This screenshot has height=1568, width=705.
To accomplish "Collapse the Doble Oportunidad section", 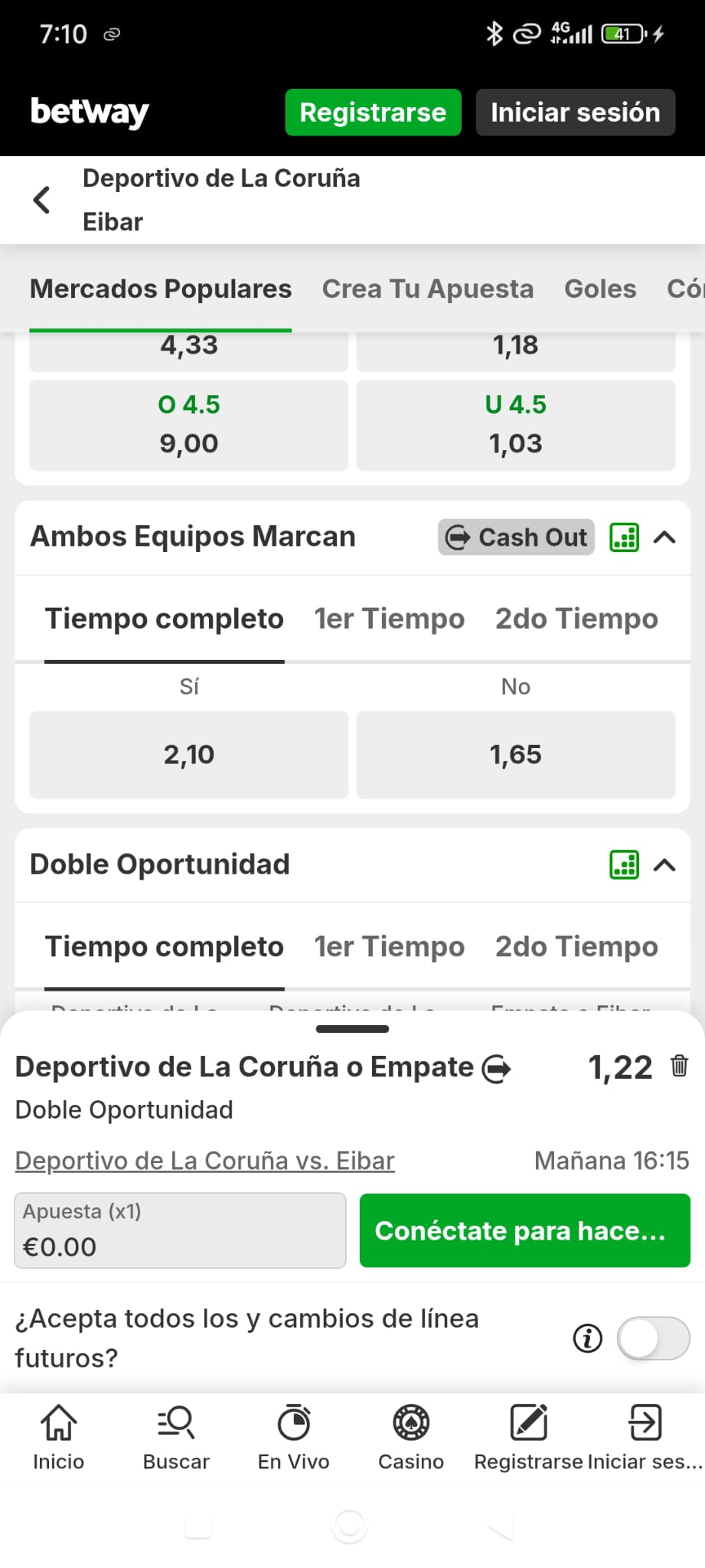I will point(664,865).
